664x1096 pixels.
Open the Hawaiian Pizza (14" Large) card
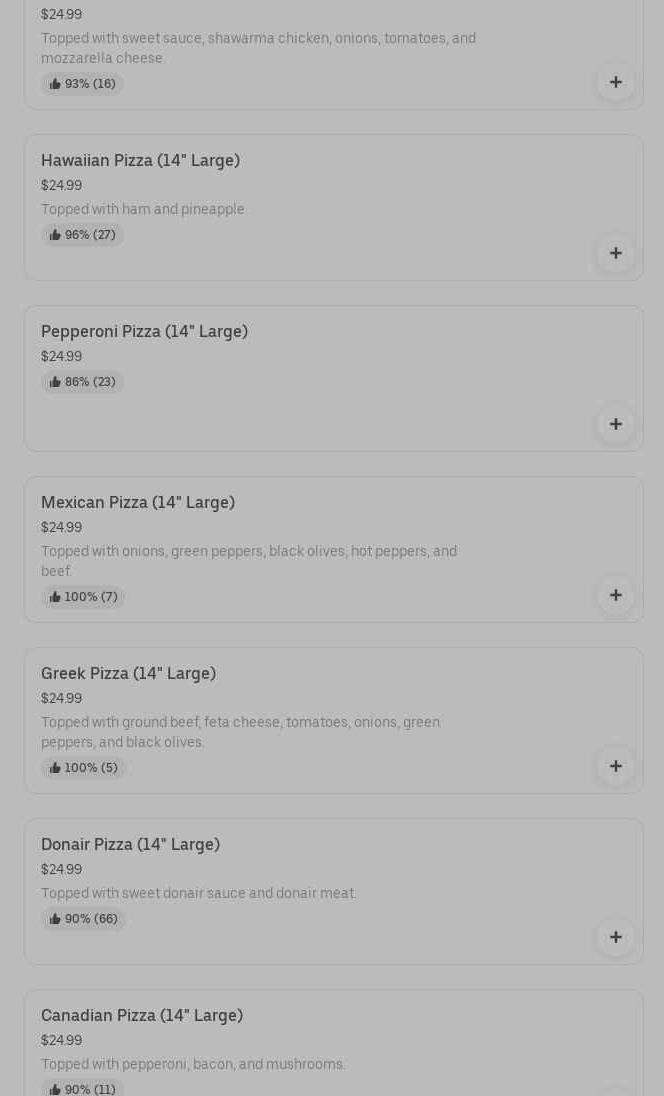pos(333,208)
